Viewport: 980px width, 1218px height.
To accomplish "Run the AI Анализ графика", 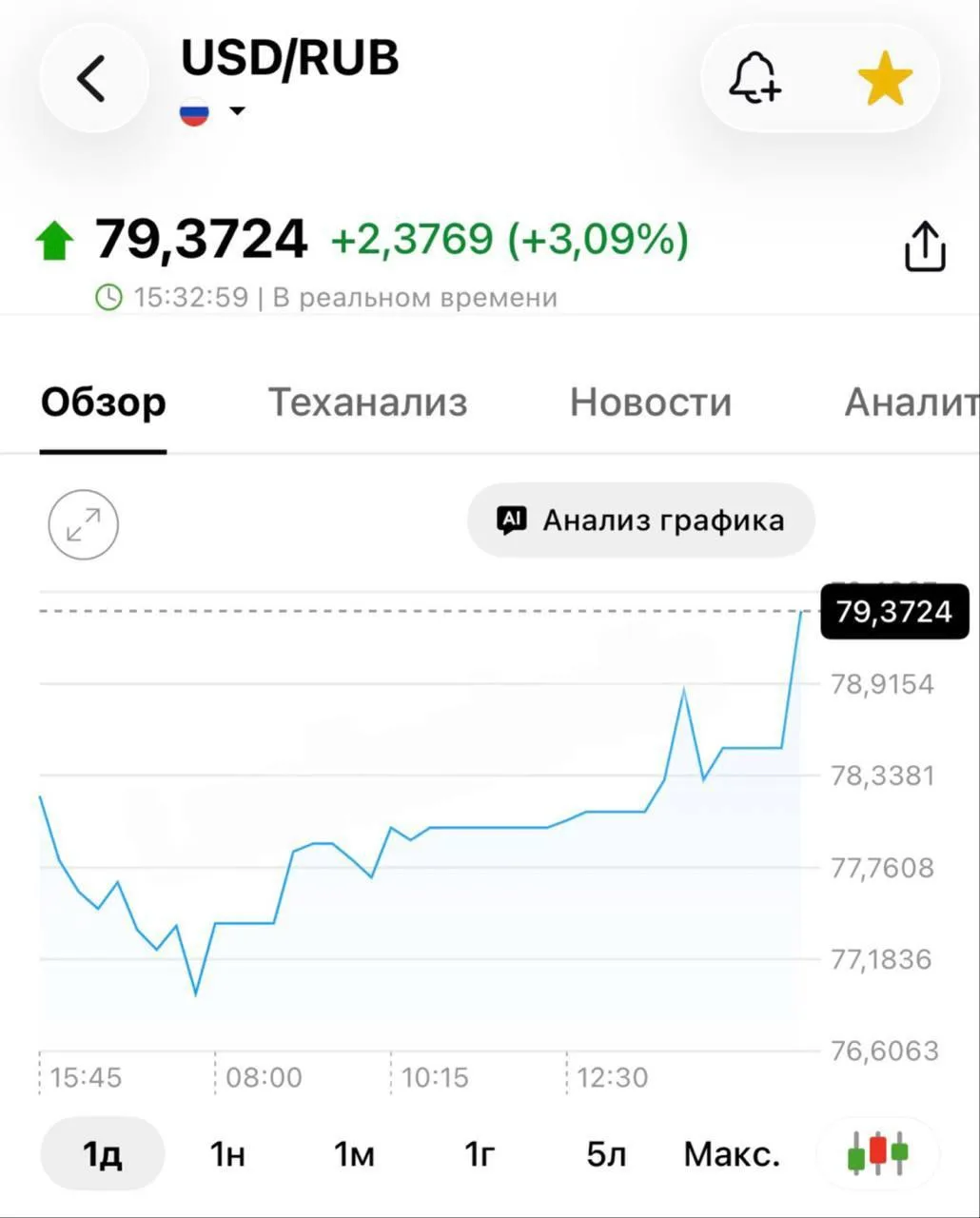I will point(641,521).
